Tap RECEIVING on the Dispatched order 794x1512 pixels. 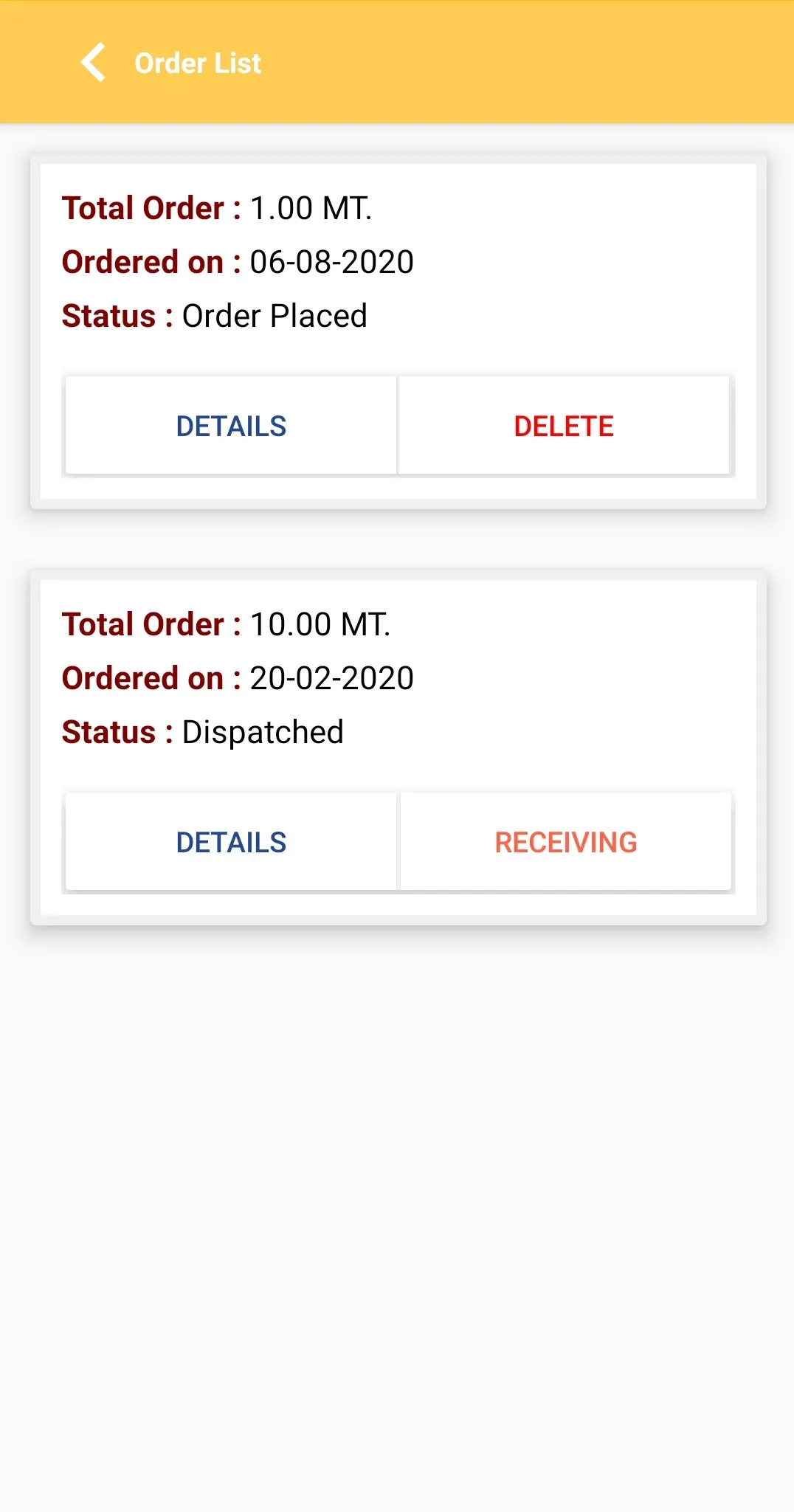(565, 841)
